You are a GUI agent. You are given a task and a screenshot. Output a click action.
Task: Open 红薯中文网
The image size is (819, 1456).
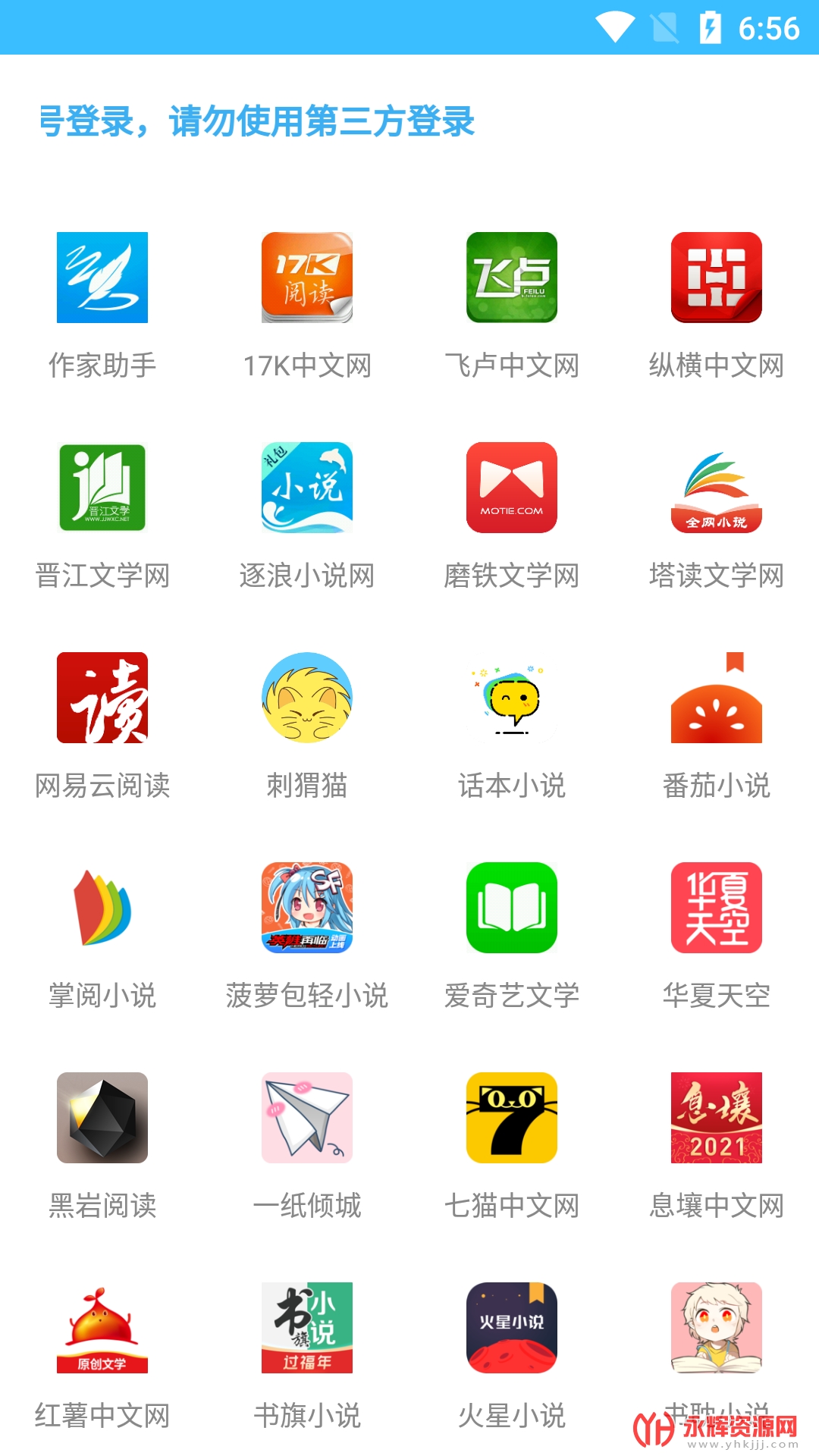pyautogui.click(x=102, y=1328)
